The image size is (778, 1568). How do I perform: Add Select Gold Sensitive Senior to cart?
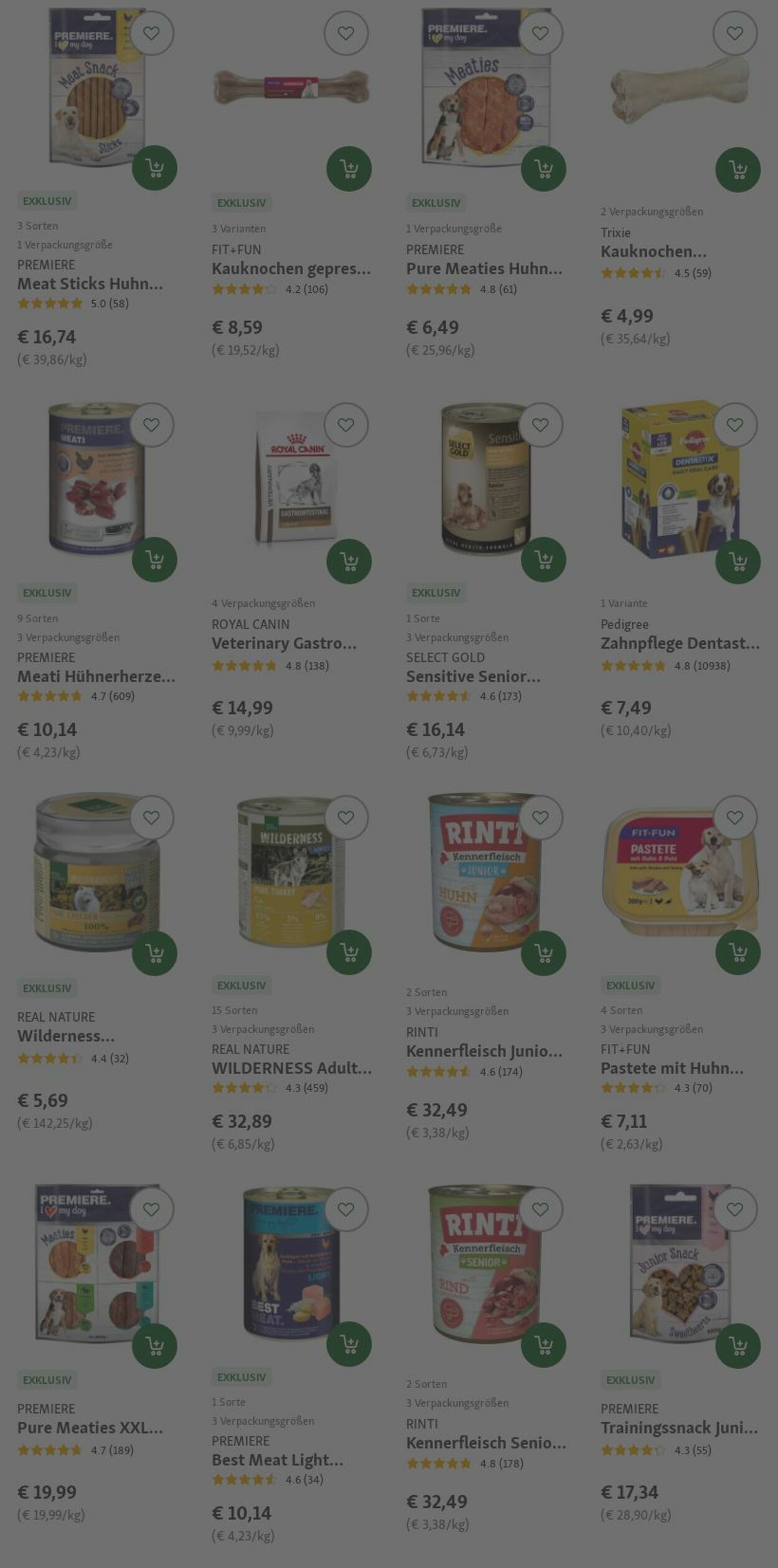(x=543, y=560)
